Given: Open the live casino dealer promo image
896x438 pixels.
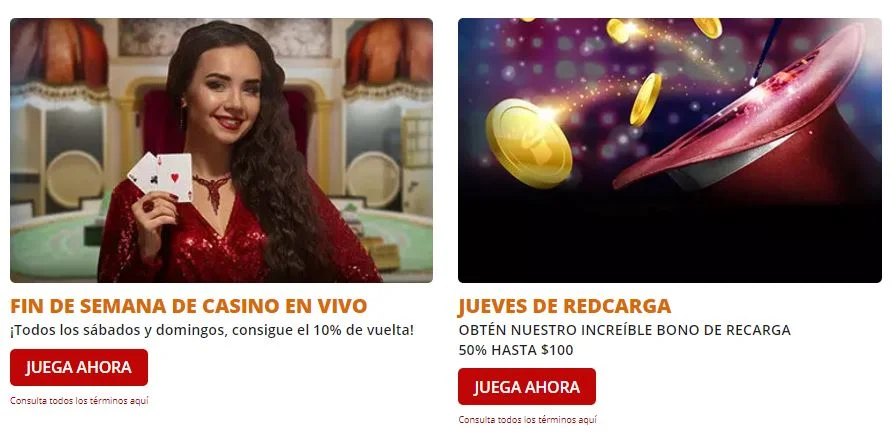Looking at the screenshot, I should tap(221, 150).
